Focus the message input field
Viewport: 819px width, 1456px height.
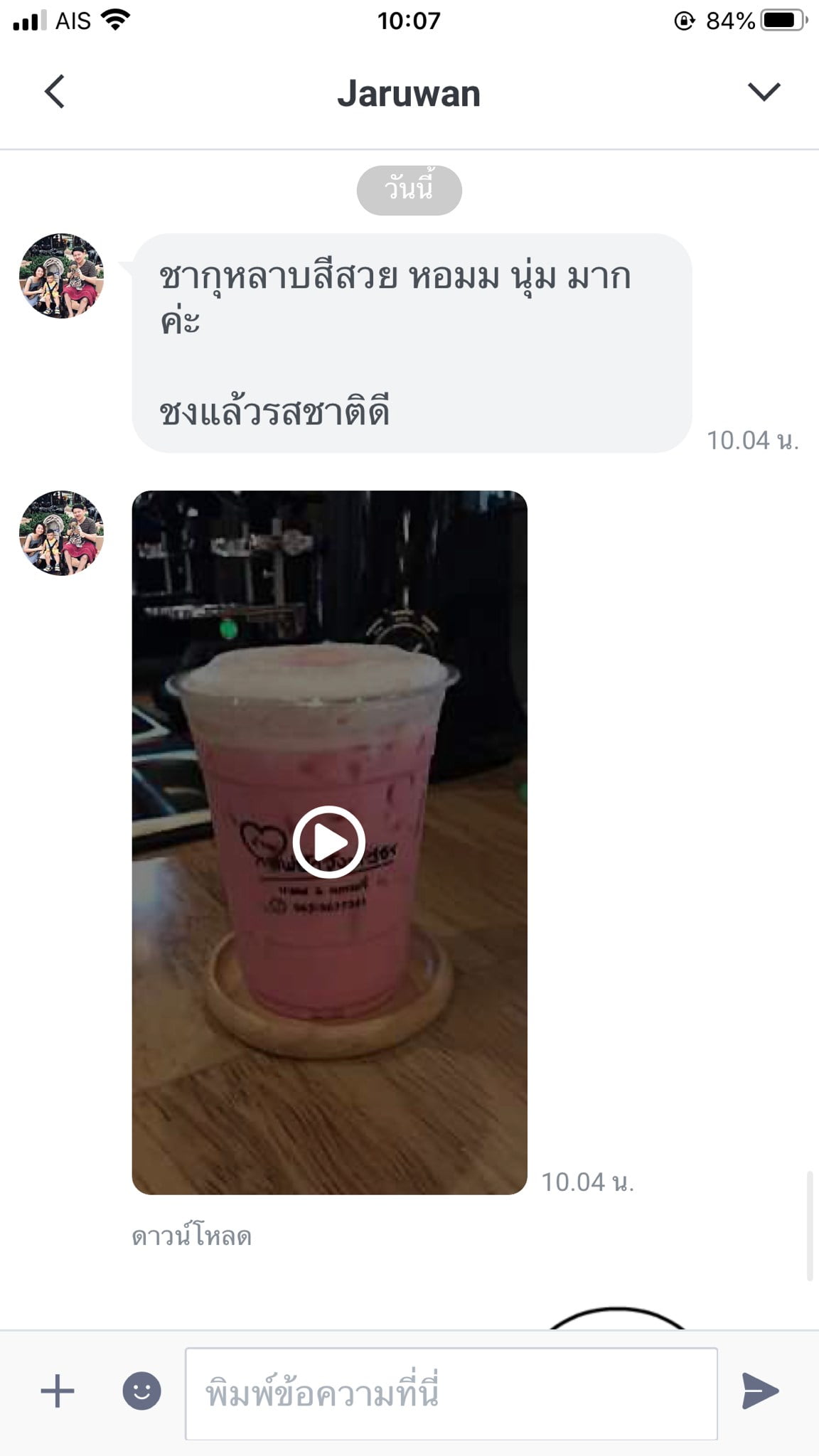tap(451, 1393)
